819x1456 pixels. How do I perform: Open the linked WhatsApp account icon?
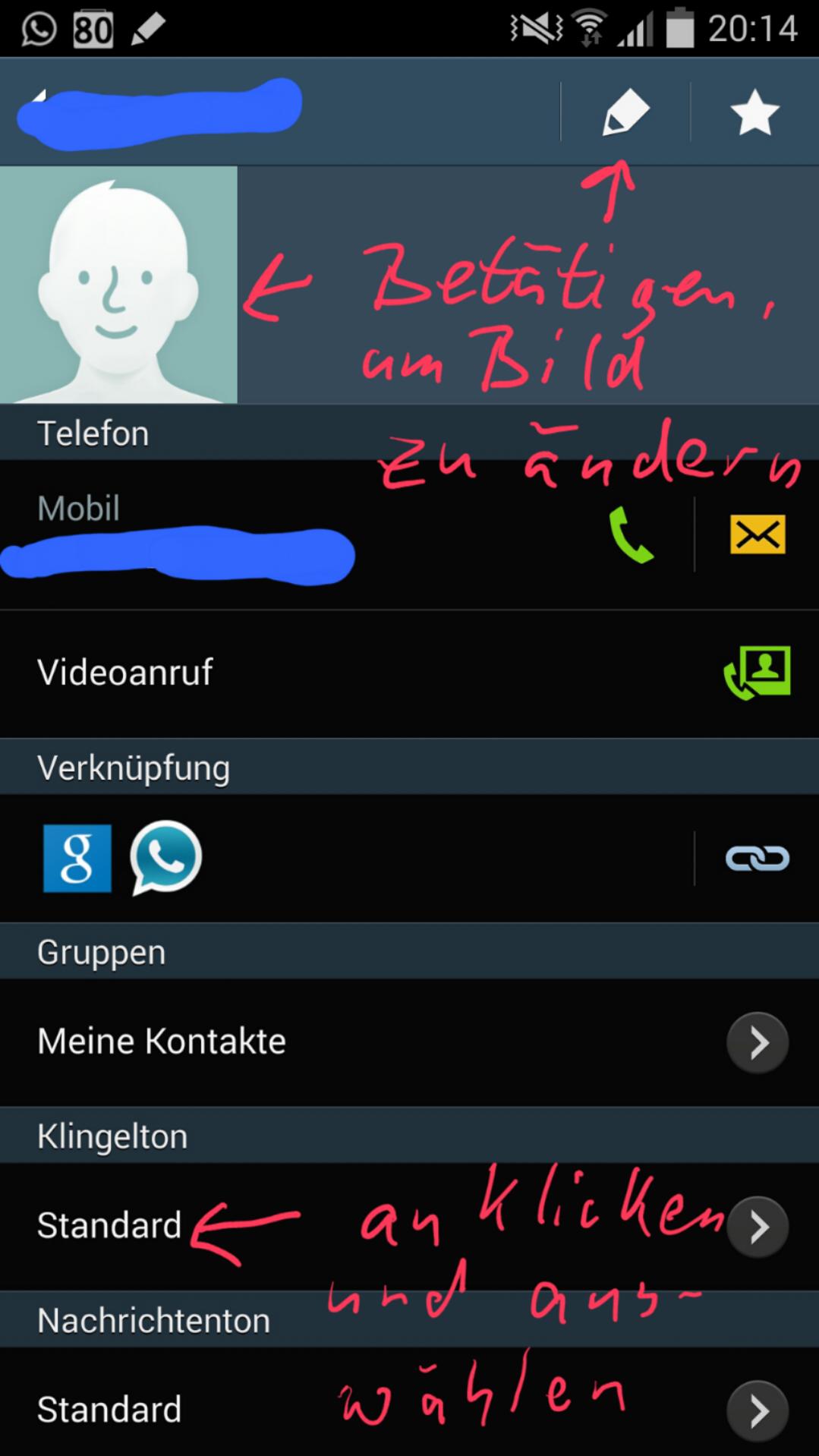[x=165, y=858]
